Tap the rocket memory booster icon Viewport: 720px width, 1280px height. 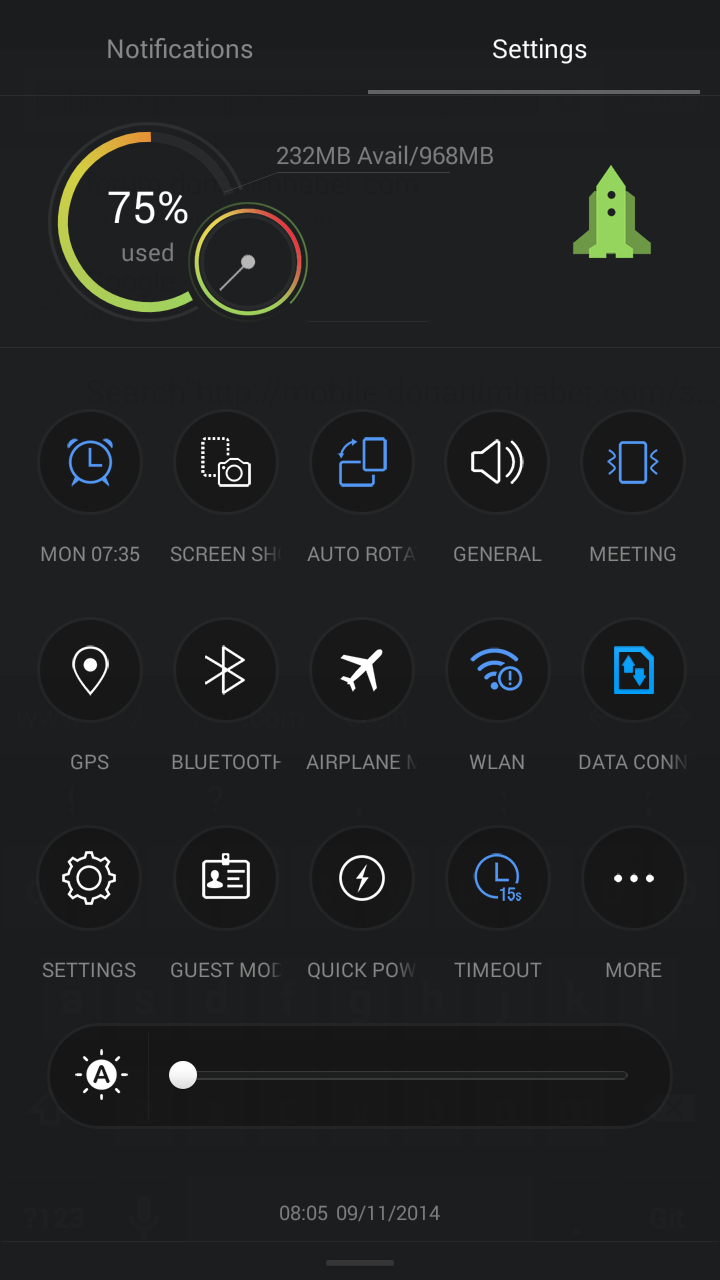coord(612,214)
